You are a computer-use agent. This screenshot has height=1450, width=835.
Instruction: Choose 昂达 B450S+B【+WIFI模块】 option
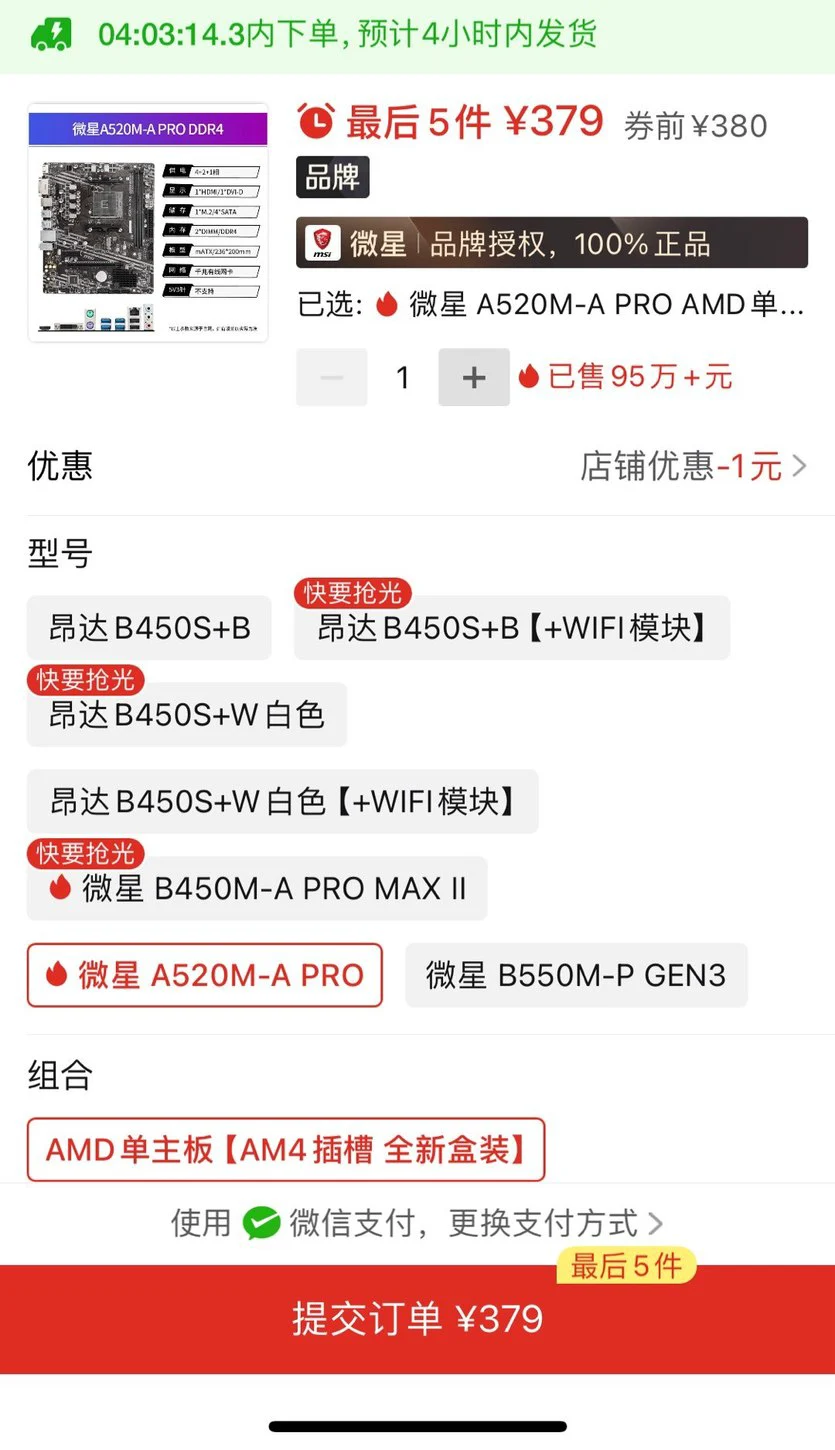511,628
